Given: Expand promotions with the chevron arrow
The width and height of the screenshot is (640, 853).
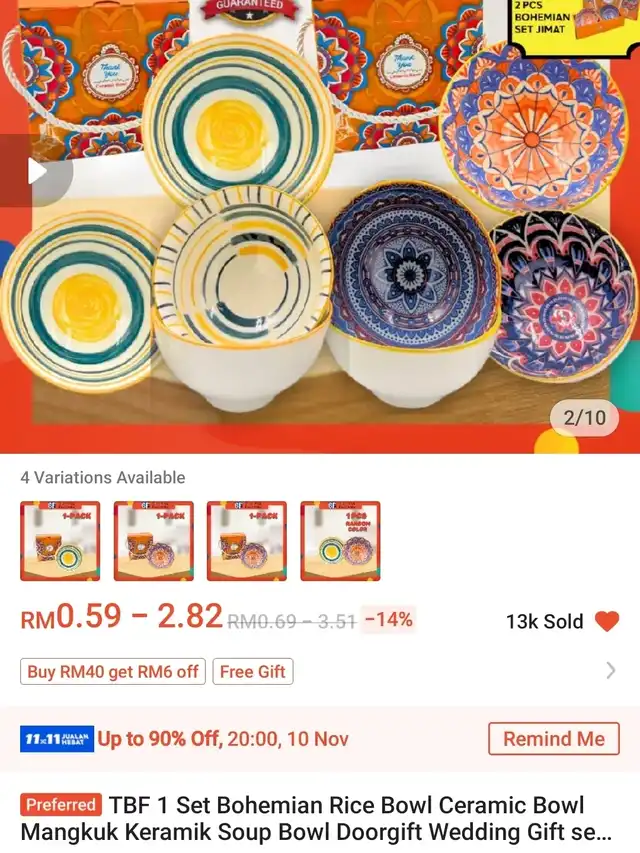Looking at the screenshot, I should click(x=610, y=671).
